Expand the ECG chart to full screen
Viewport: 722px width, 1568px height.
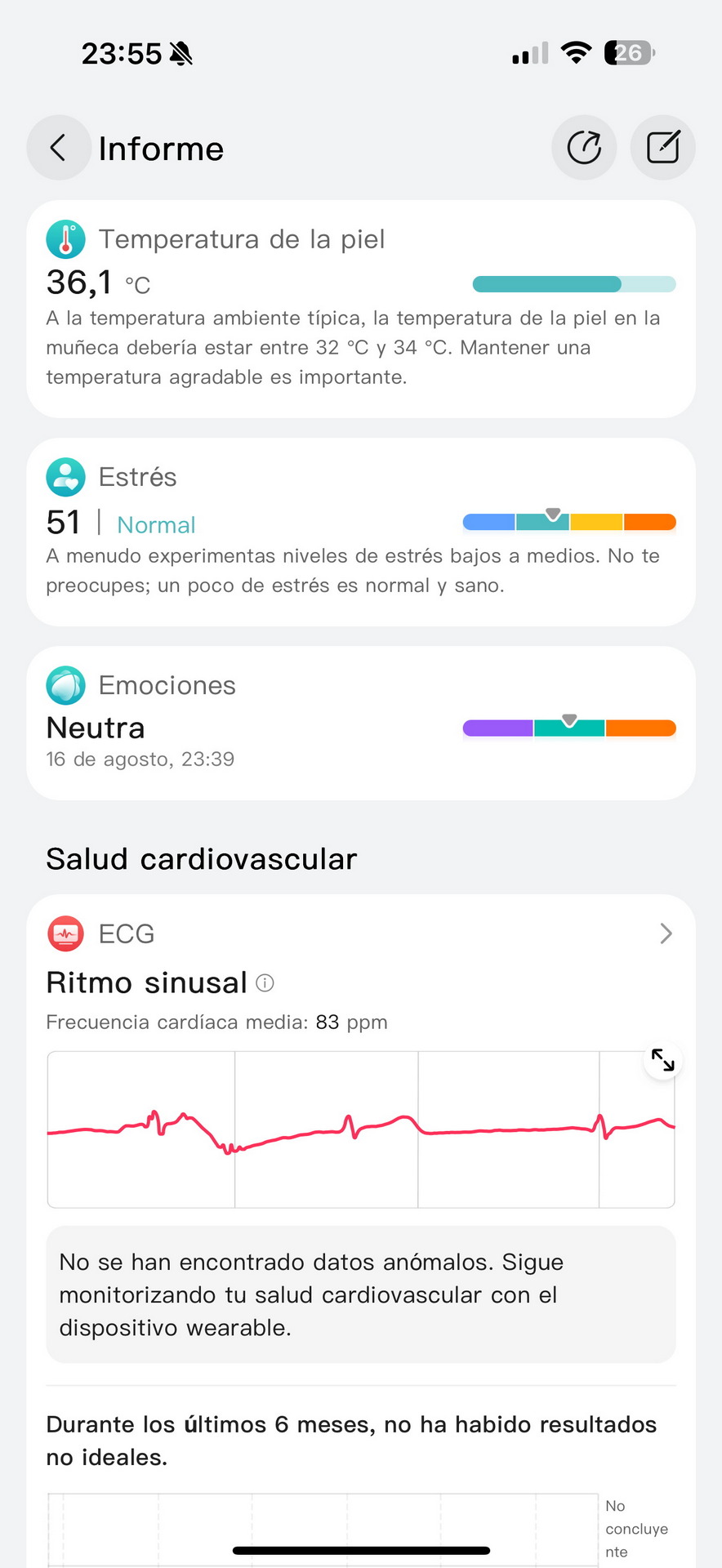click(662, 1060)
